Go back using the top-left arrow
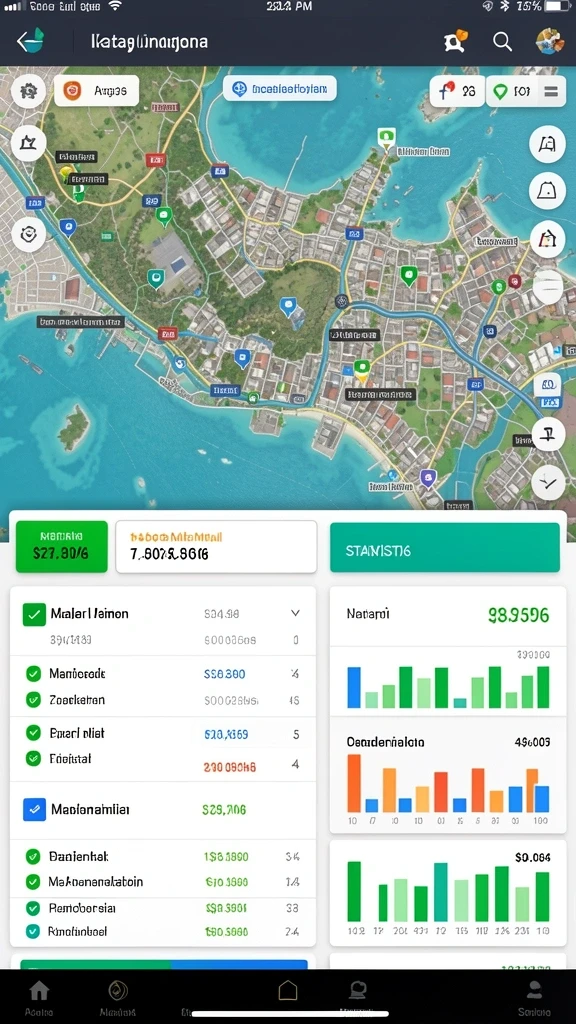Viewport: 576px width, 1024px height. pyautogui.click(x=30, y=41)
